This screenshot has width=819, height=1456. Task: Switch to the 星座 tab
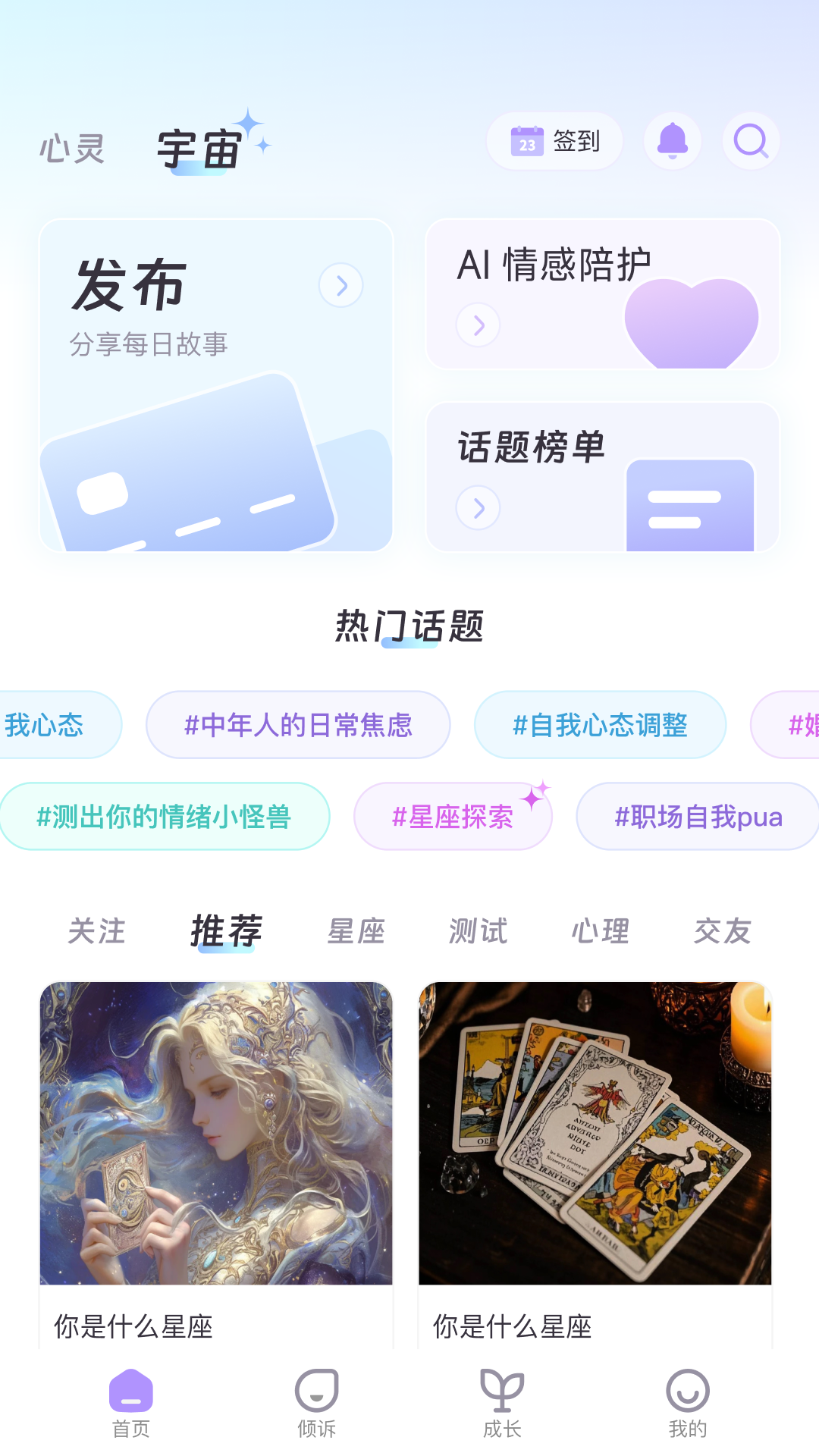(x=353, y=930)
